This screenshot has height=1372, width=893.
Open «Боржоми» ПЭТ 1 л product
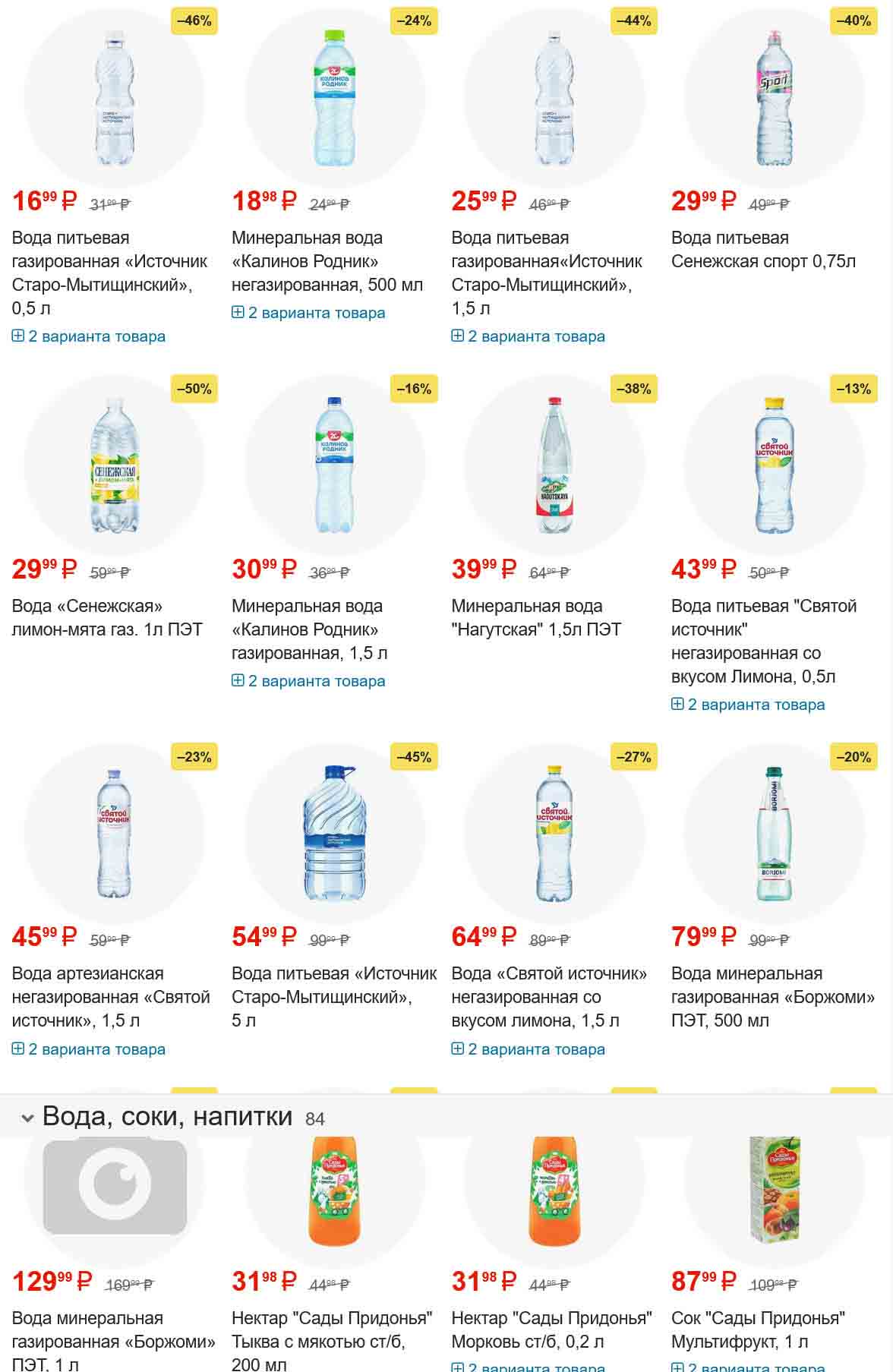pyautogui.click(x=113, y=1341)
